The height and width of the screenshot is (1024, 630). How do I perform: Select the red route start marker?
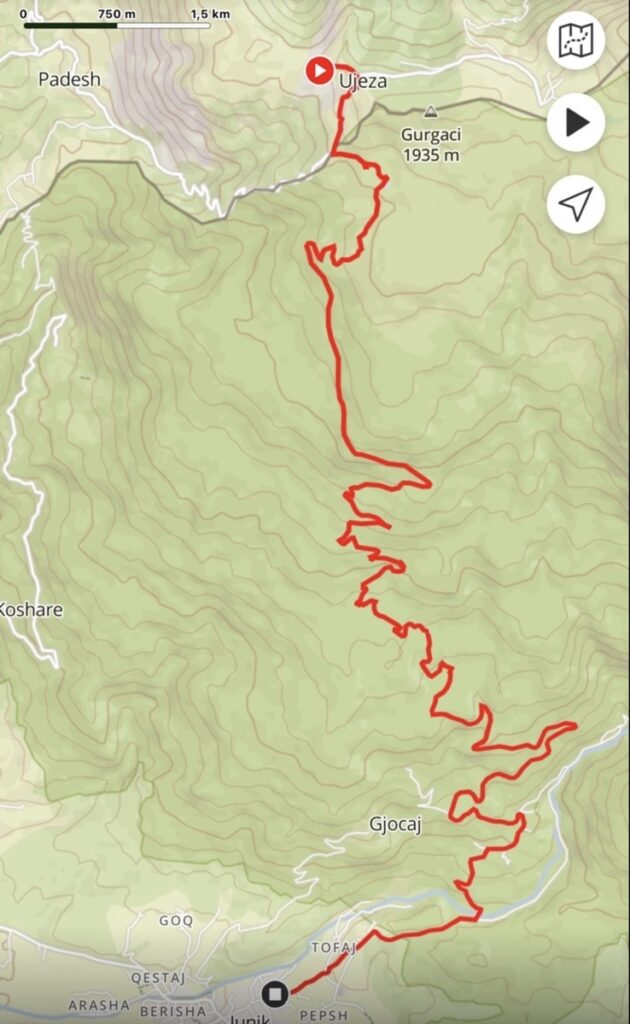(x=319, y=70)
